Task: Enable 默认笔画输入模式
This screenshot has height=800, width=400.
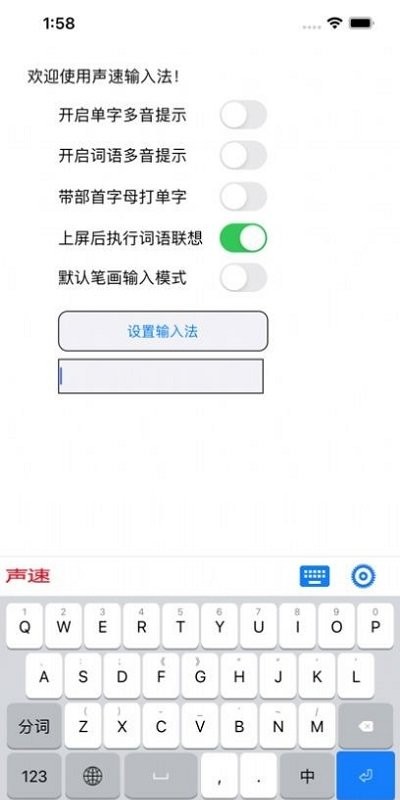Action: [x=243, y=278]
